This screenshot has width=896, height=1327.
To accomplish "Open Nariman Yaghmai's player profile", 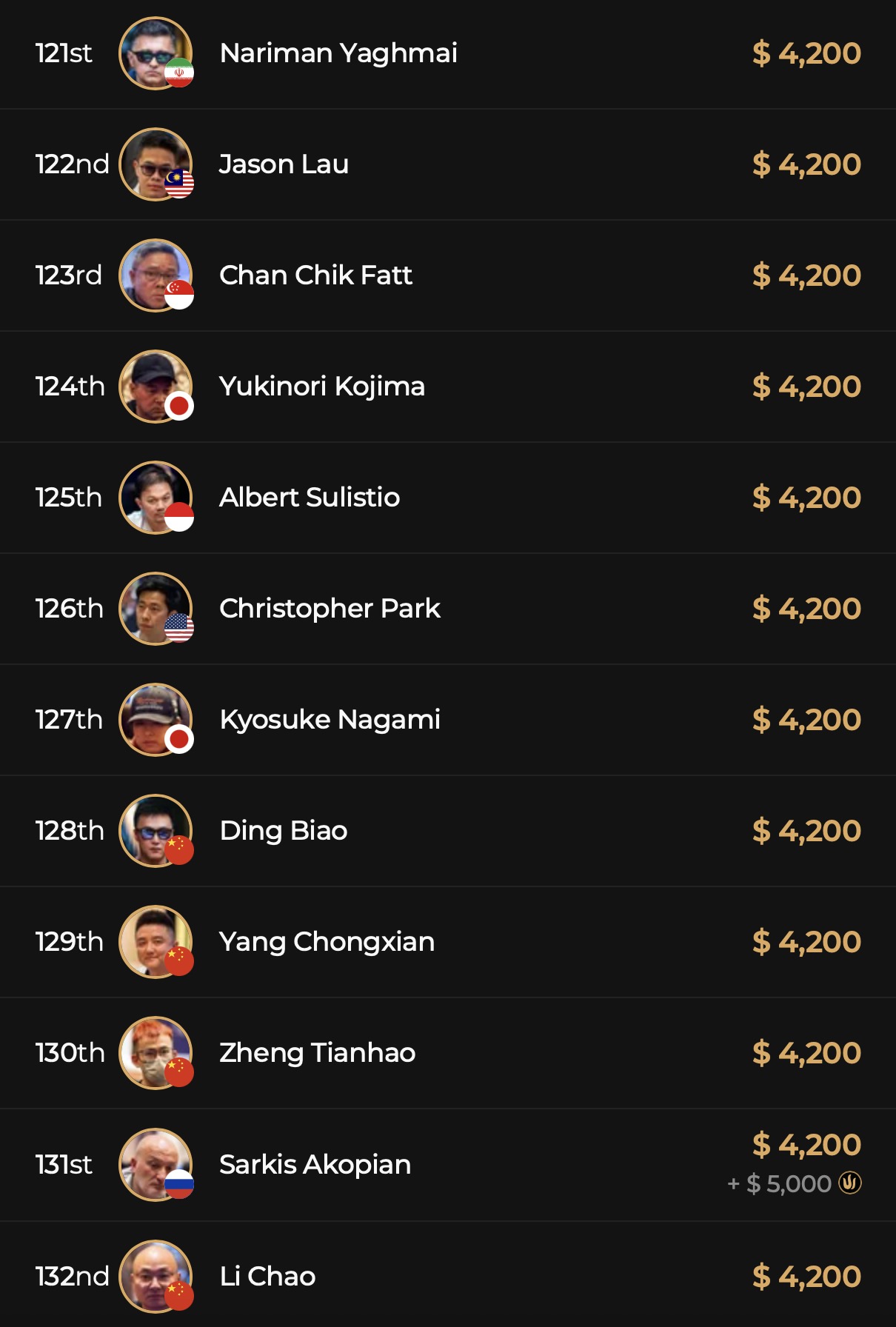I will point(338,53).
